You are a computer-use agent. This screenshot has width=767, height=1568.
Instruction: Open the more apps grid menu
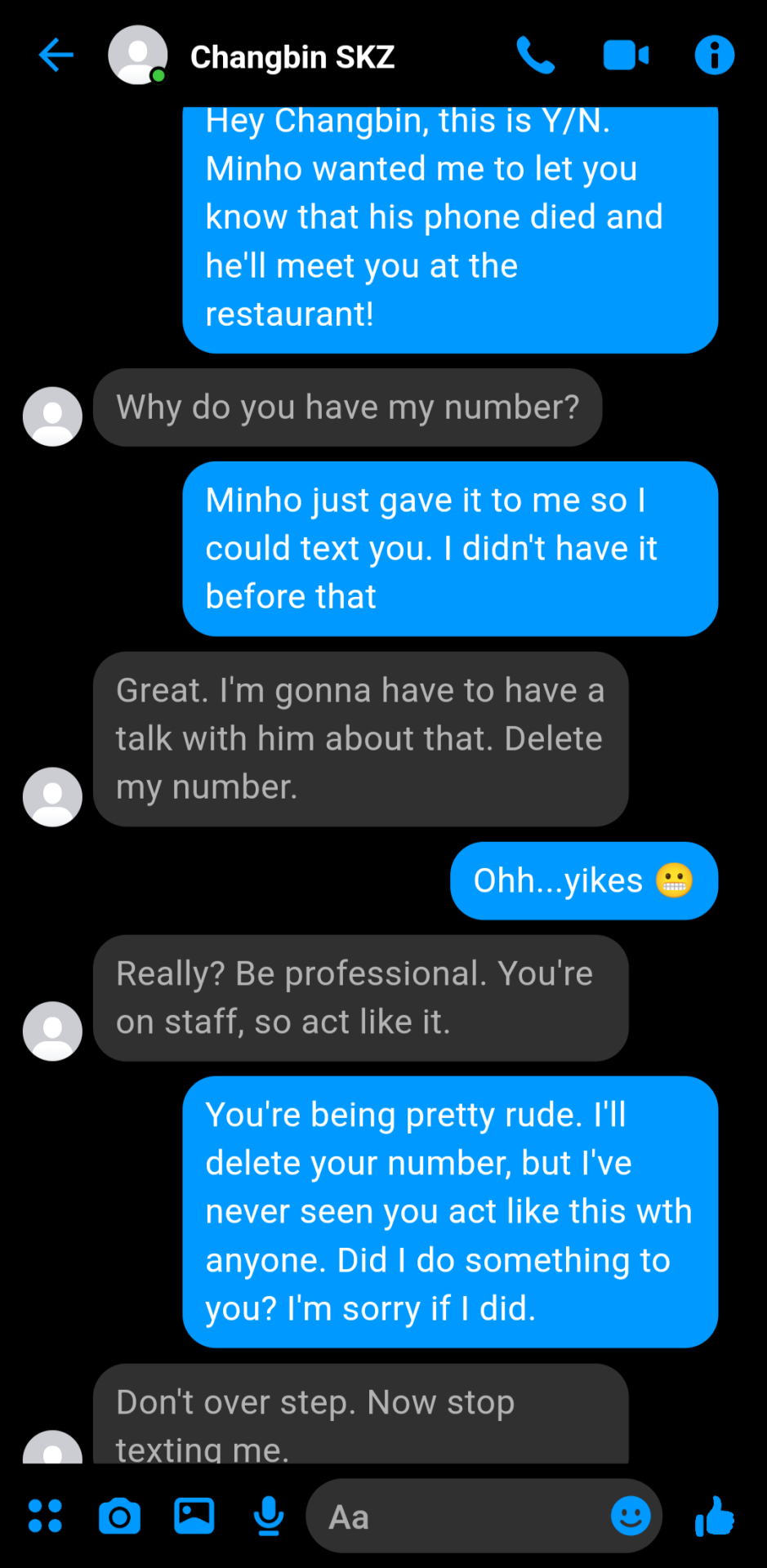(45, 1516)
